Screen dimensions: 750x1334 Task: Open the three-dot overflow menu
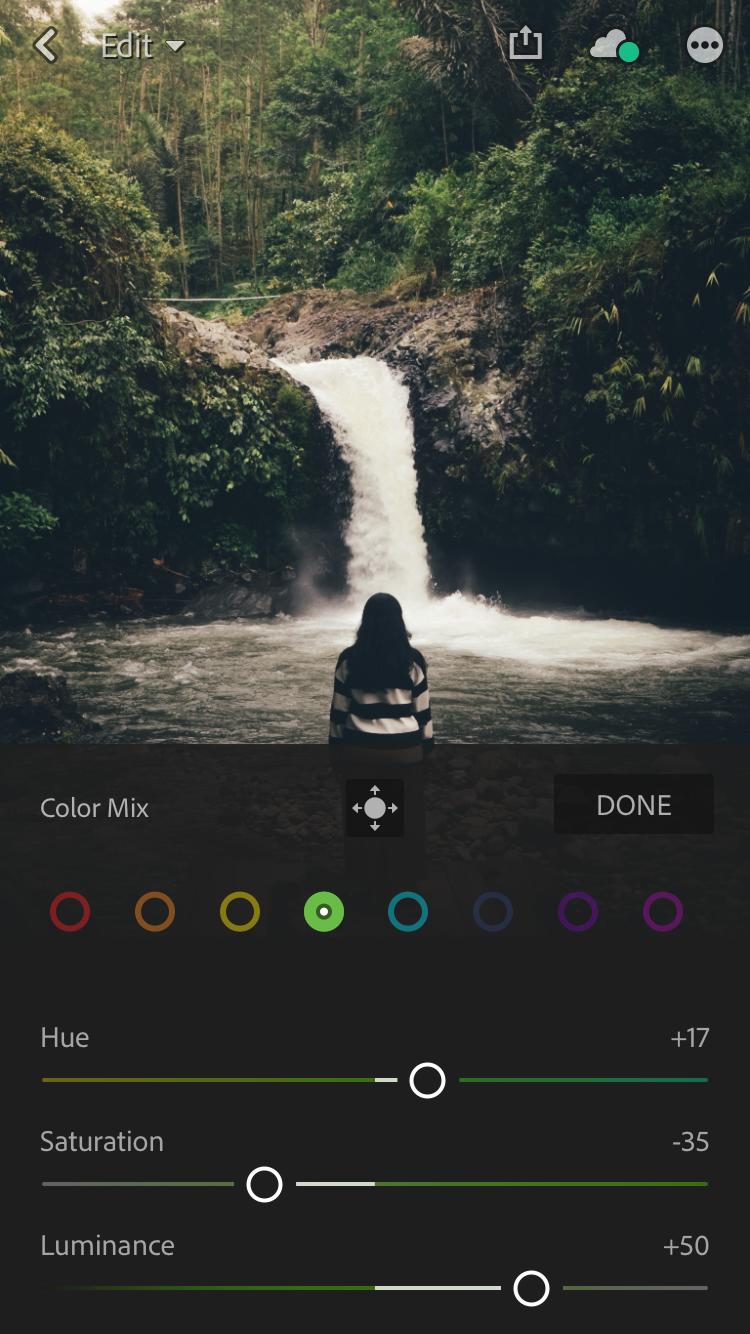pos(705,46)
